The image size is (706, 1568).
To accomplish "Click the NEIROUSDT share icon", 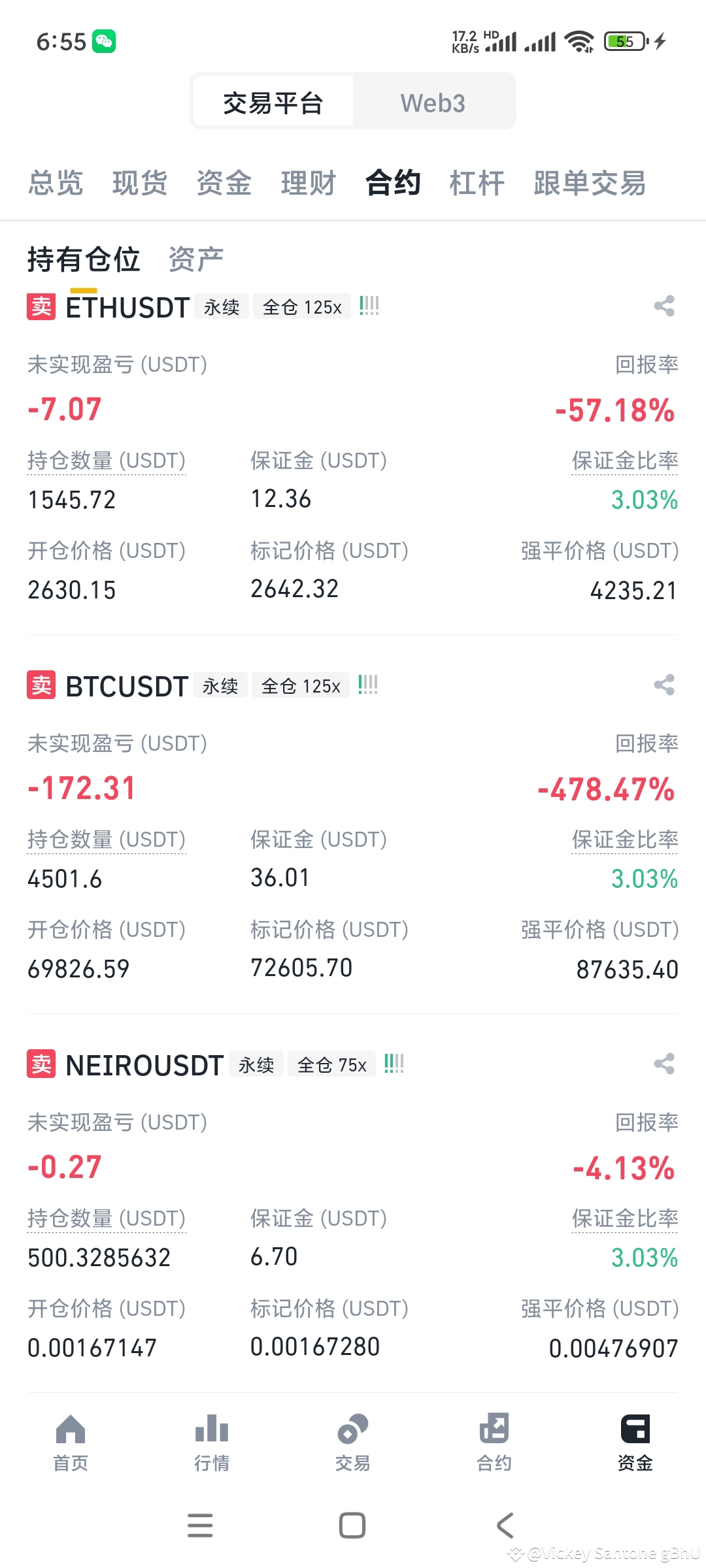I will coord(664,1064).
